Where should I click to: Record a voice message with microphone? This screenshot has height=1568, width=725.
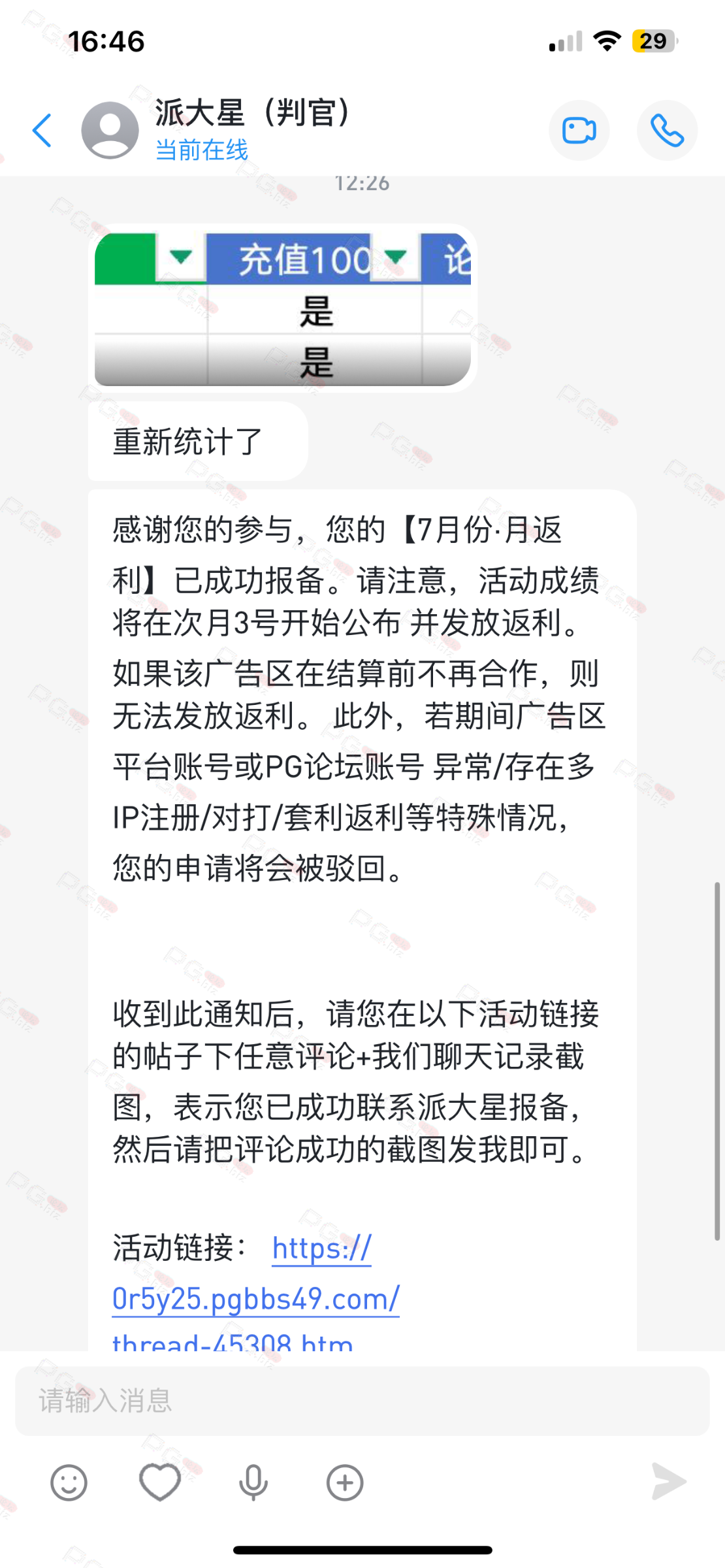(253, 1482)
